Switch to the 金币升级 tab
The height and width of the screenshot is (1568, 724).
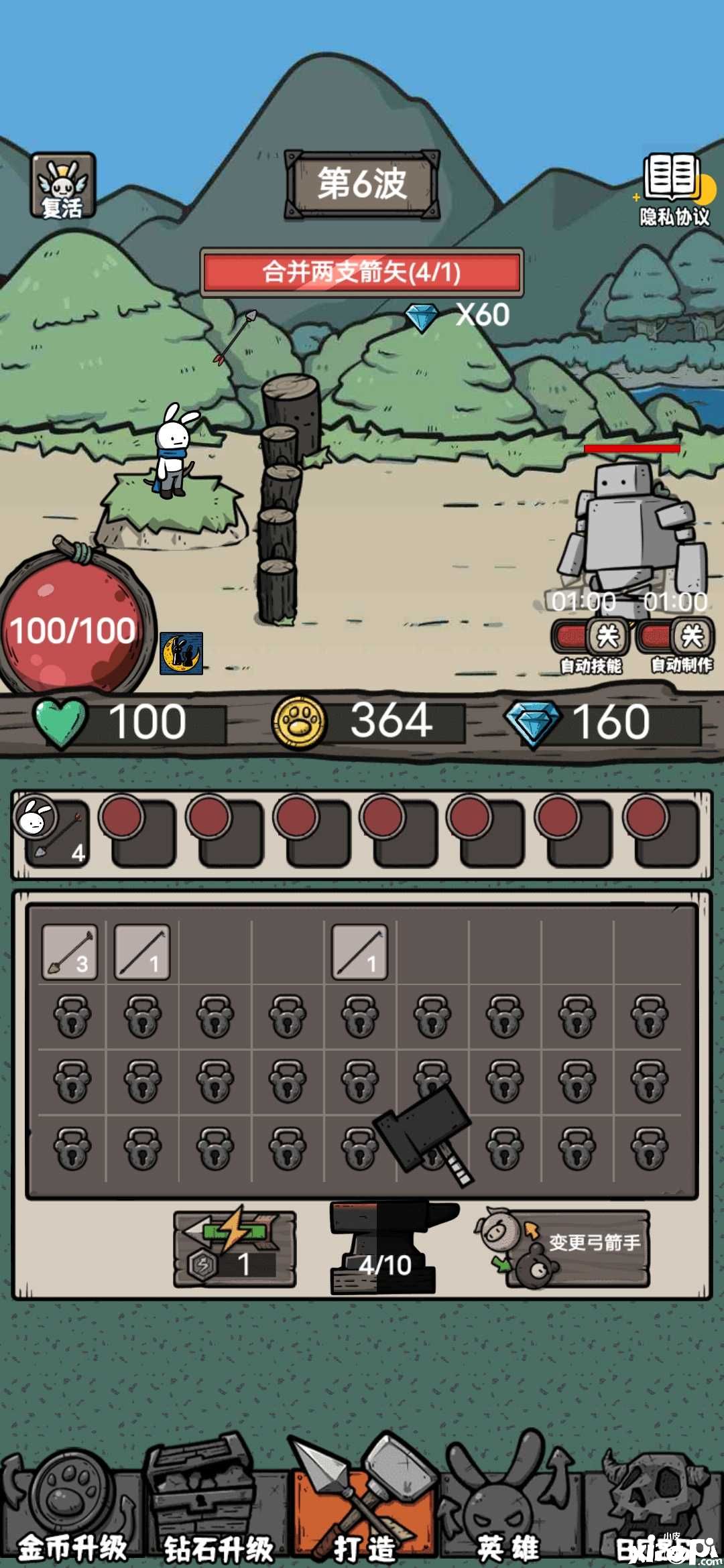click(72, 1506)
